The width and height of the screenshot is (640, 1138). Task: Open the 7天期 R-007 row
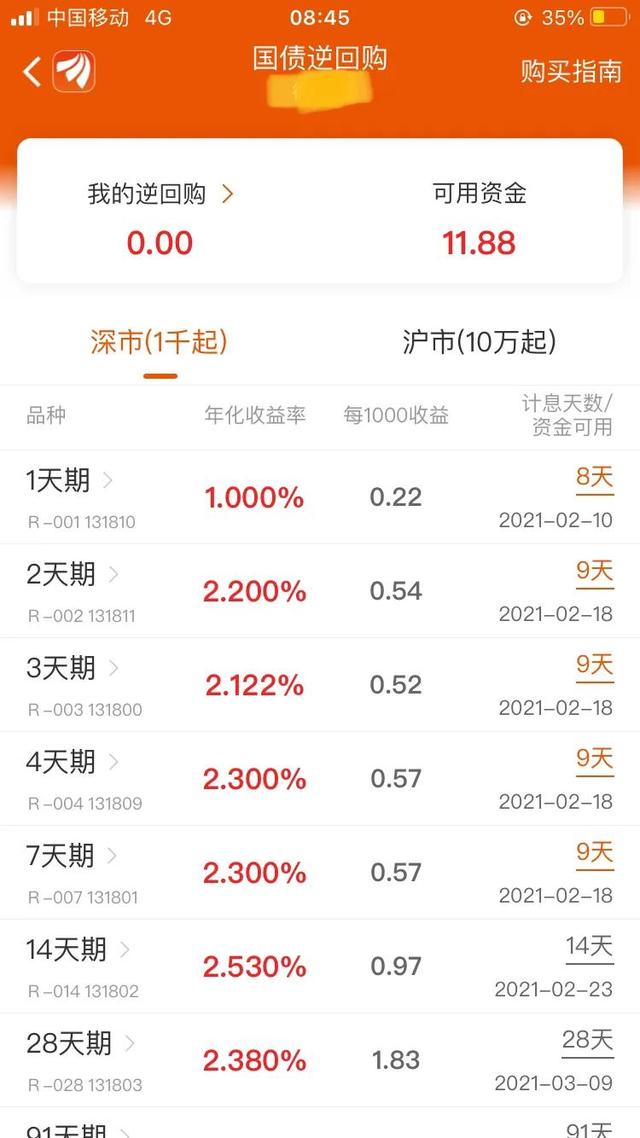[320, 872]
